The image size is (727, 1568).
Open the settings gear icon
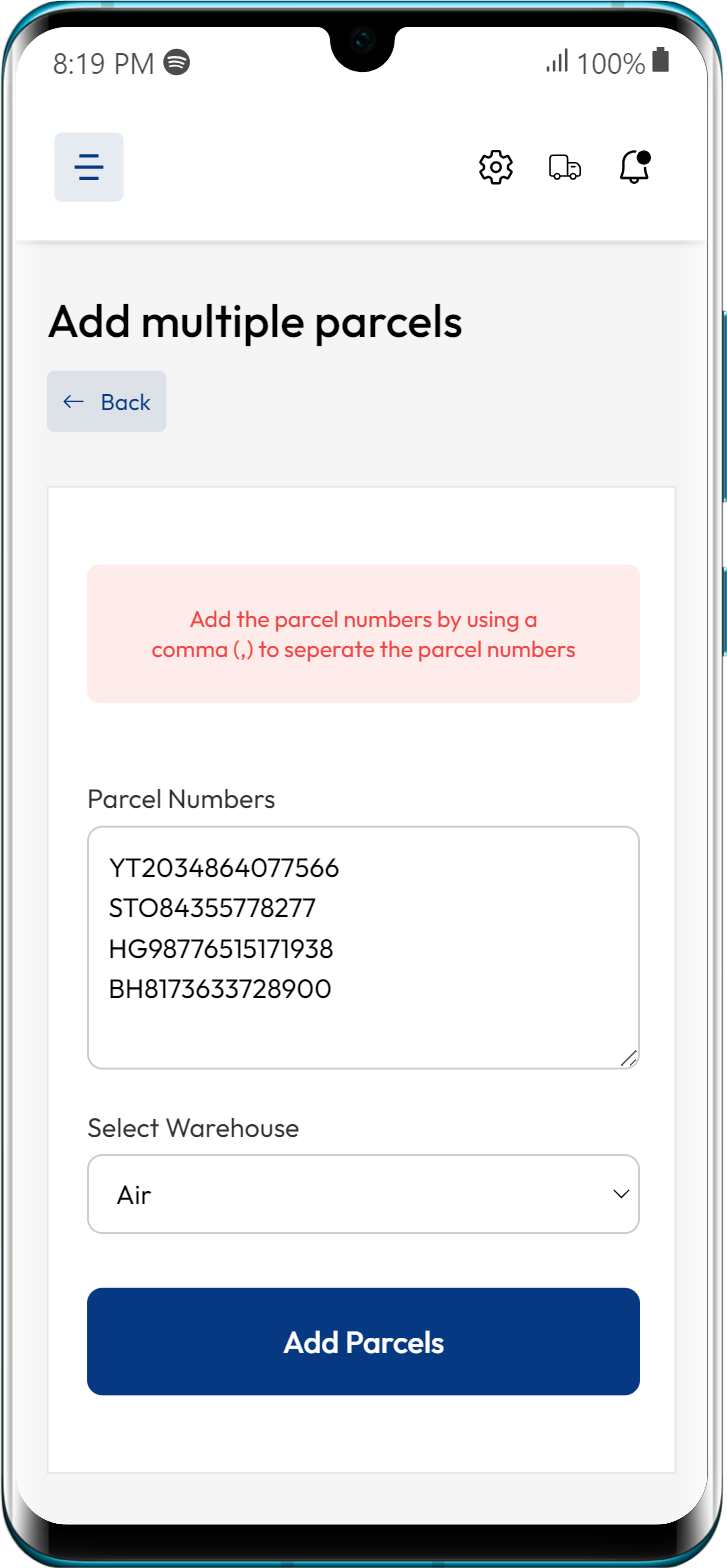pyautogui.click(x=496, y=167)
